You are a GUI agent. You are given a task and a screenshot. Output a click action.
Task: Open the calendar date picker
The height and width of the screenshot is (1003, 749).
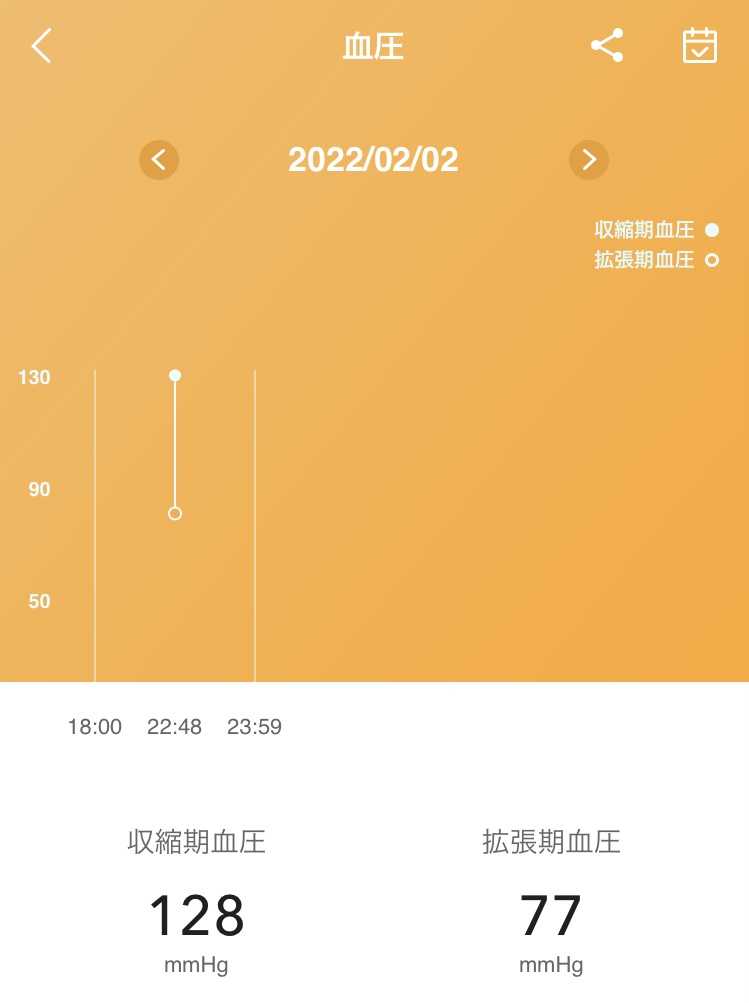click(699, 46)
